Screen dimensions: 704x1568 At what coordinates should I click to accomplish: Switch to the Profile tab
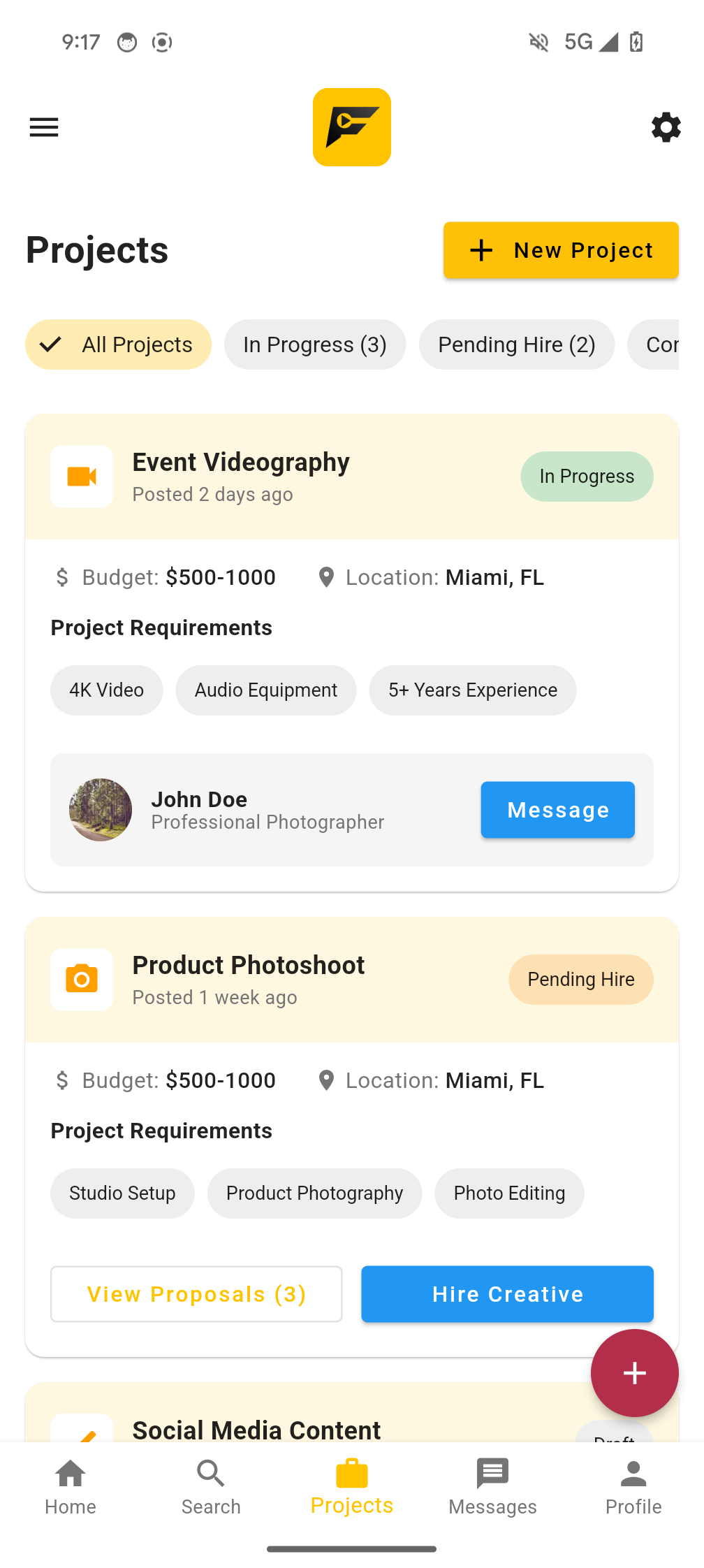coord(633,1487)
